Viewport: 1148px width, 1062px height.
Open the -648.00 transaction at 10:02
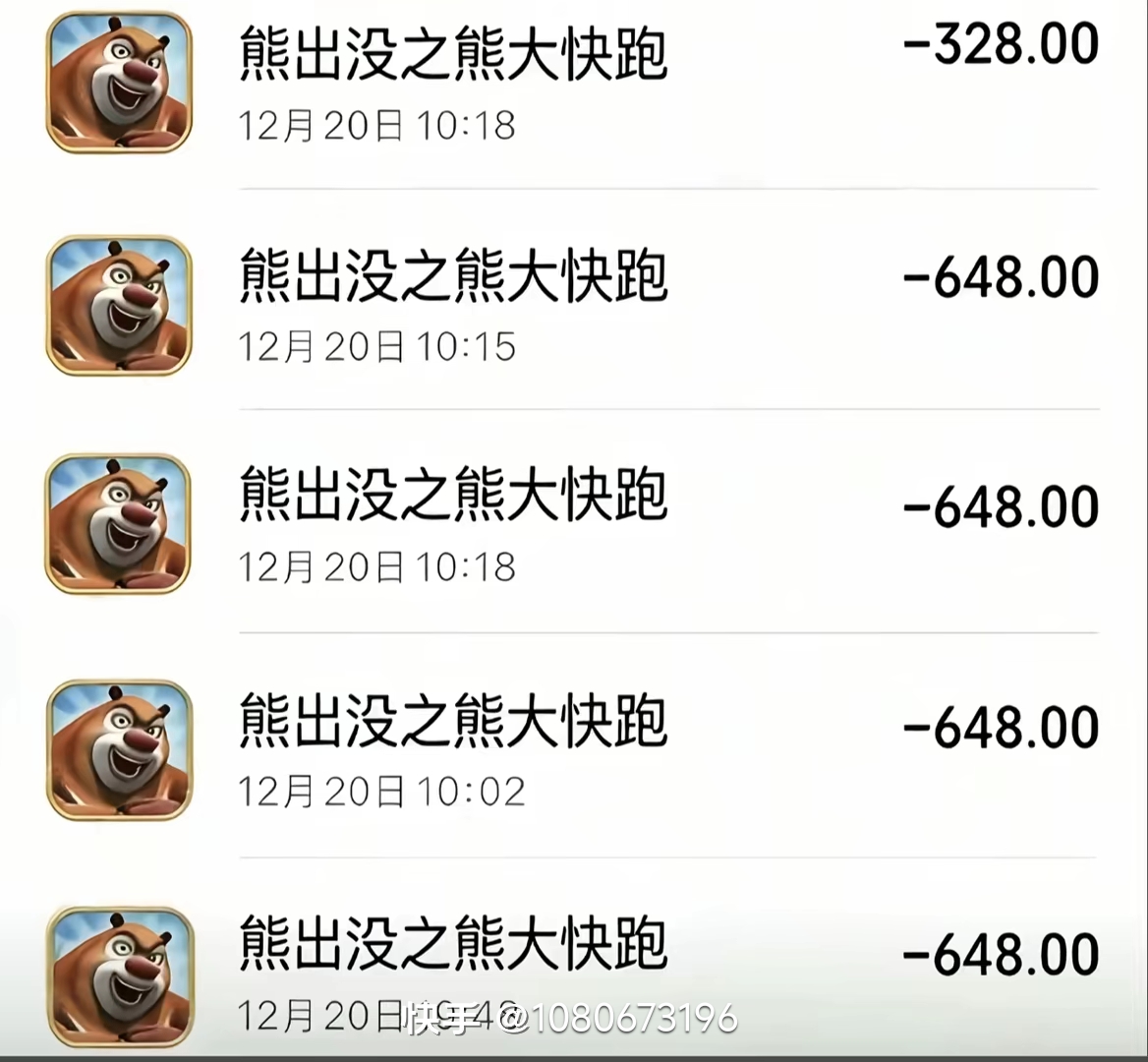coord(570,747)
